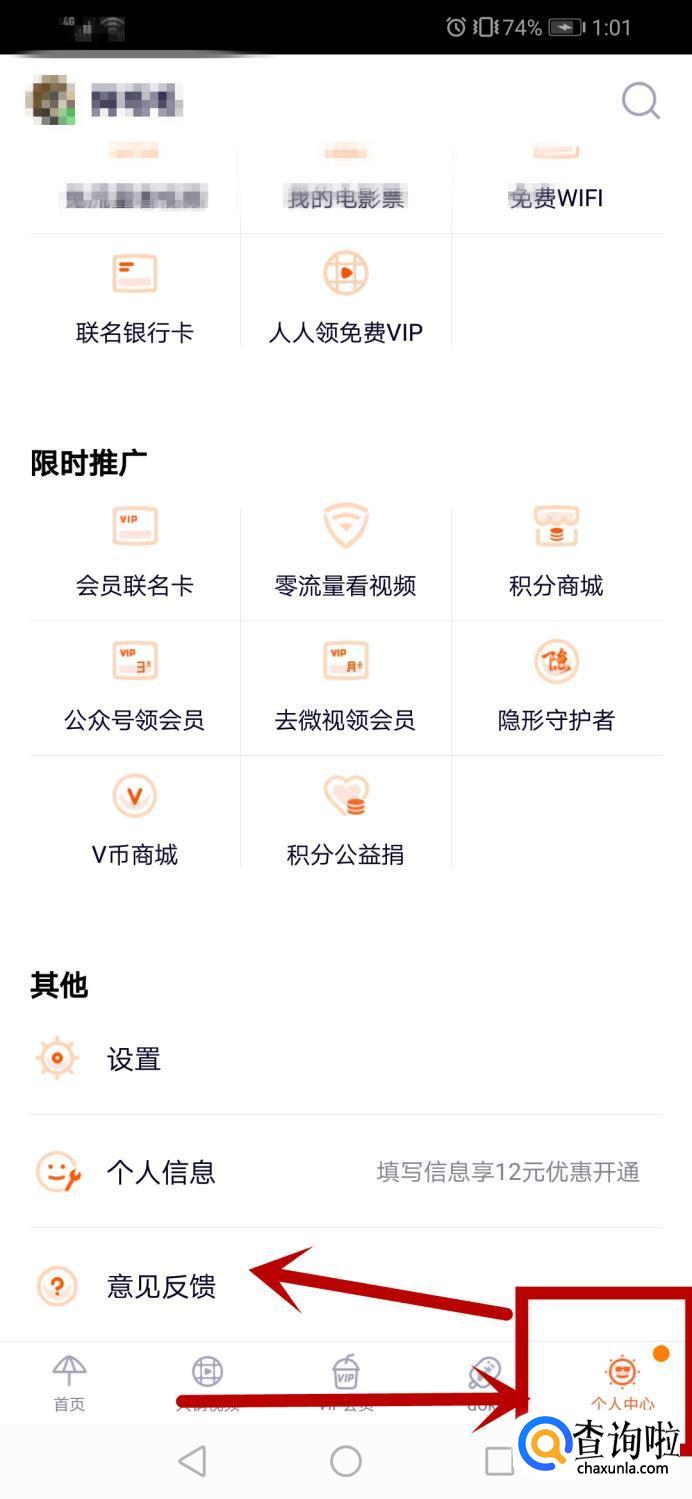This screenshot has height=1499, width=692.
Task: Open 隐形守护者 promotion
Action: pos(556,686)
